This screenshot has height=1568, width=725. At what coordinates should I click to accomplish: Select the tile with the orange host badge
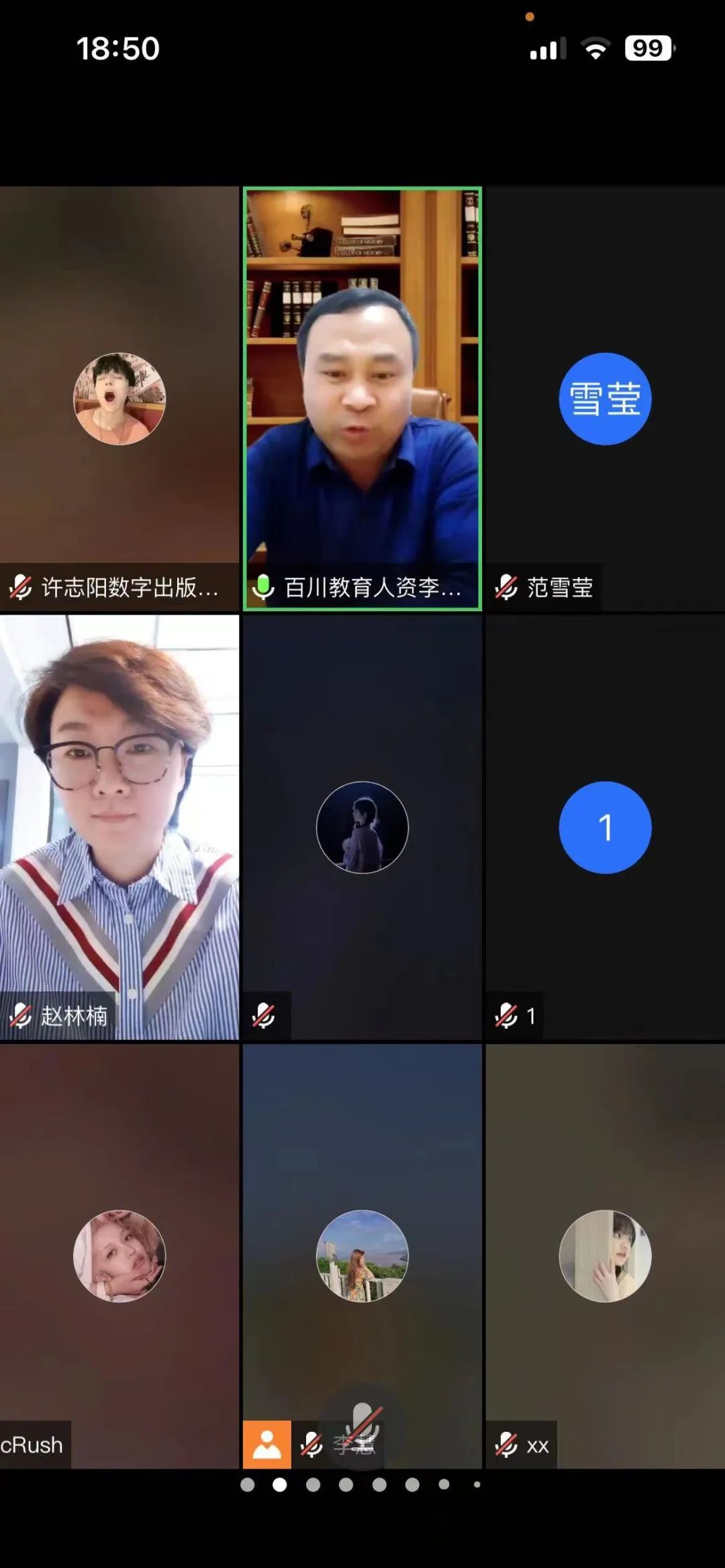point(362,1256)
